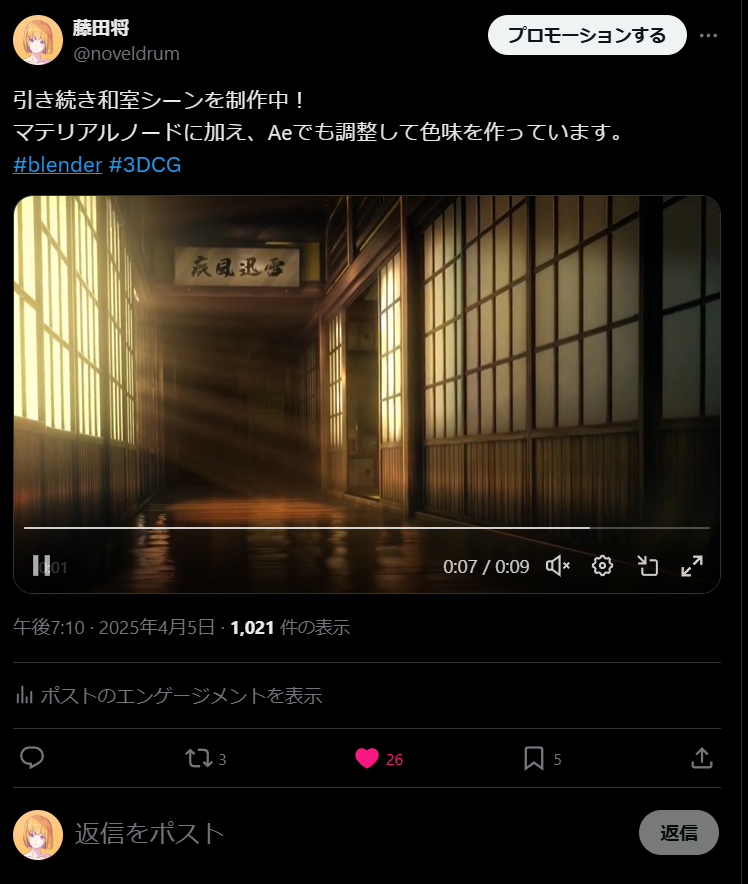This screenshot has height=884, width=748.
Task: Repost this post
Action: coord(199,758)
